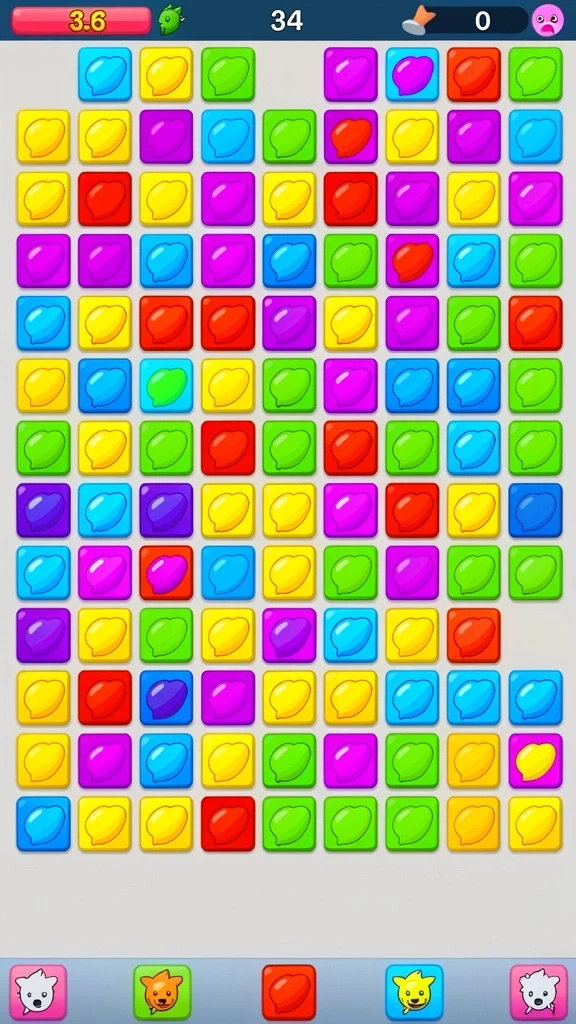
Task: Pop the cyan block containing a purple candy
Action: 412,74
